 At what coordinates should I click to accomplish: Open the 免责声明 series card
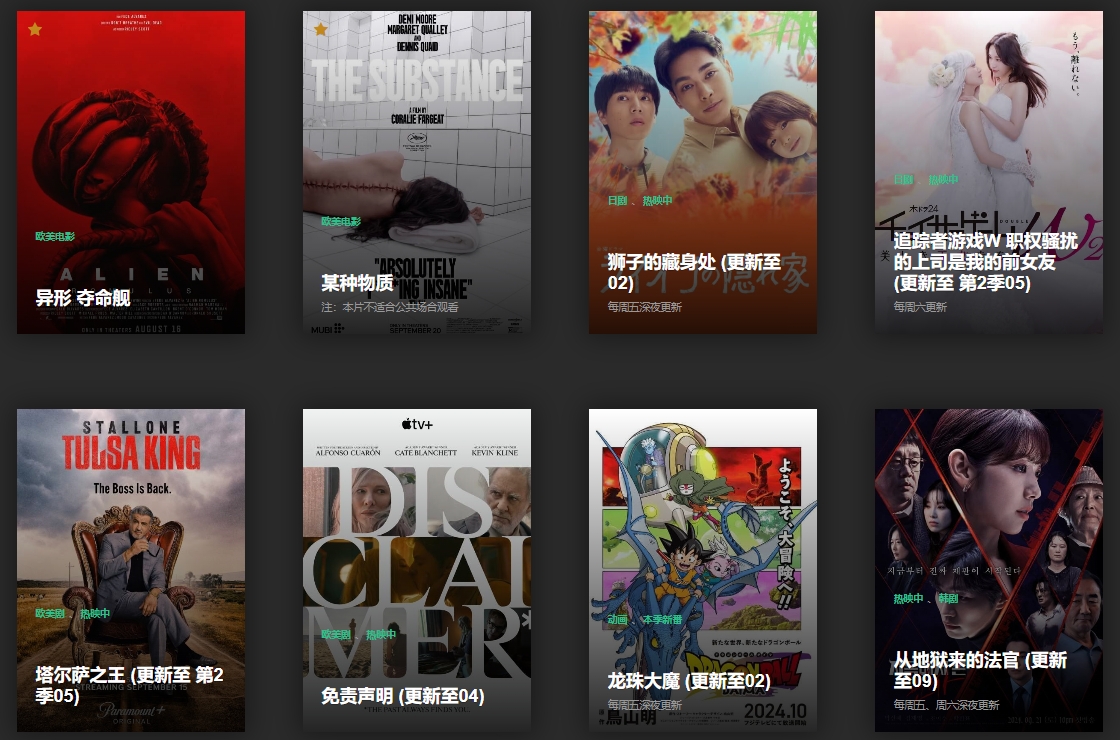pos(416,520)
